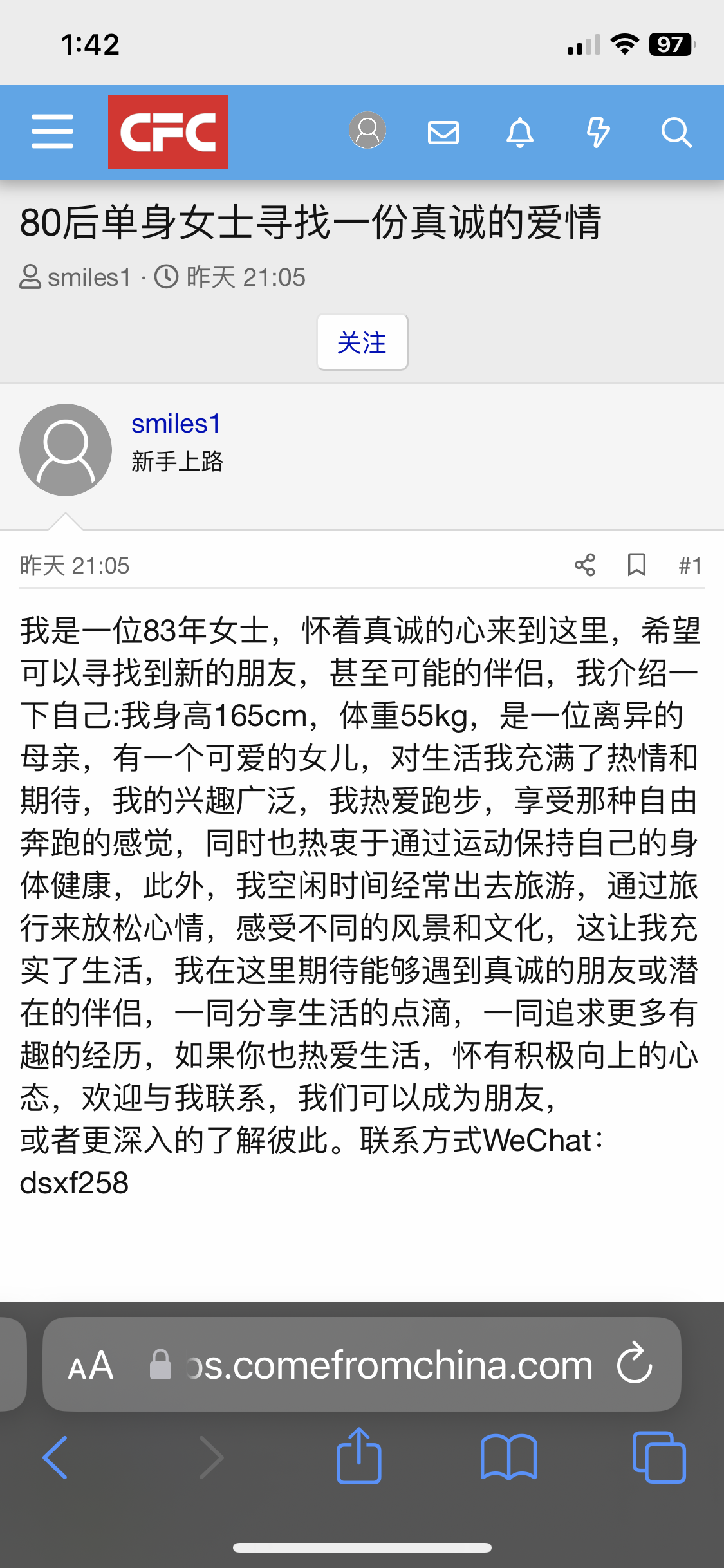Show all open Safari tabs

coord(659,1457)
